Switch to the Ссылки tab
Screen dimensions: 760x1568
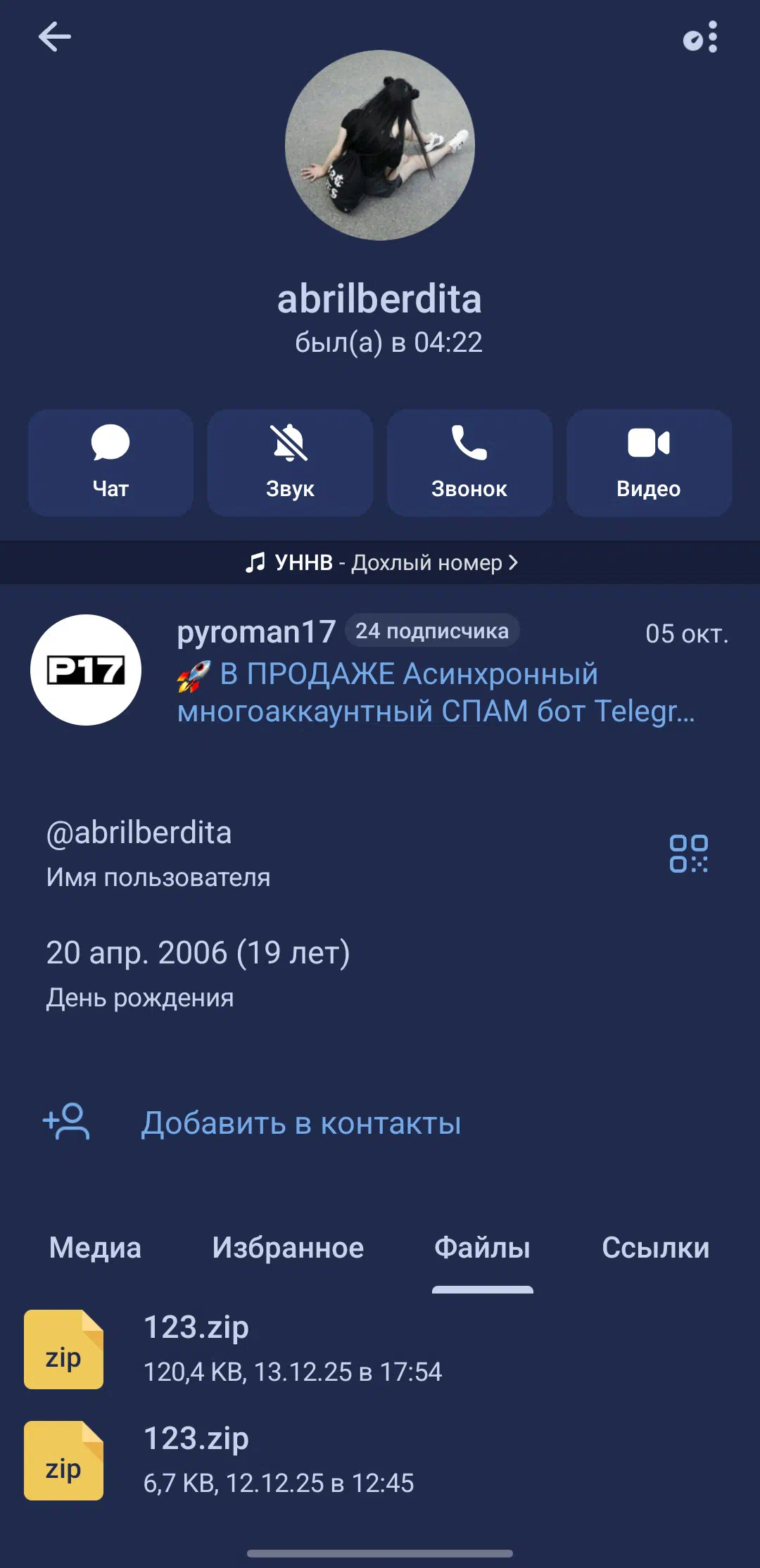[x=655, y=1248]
